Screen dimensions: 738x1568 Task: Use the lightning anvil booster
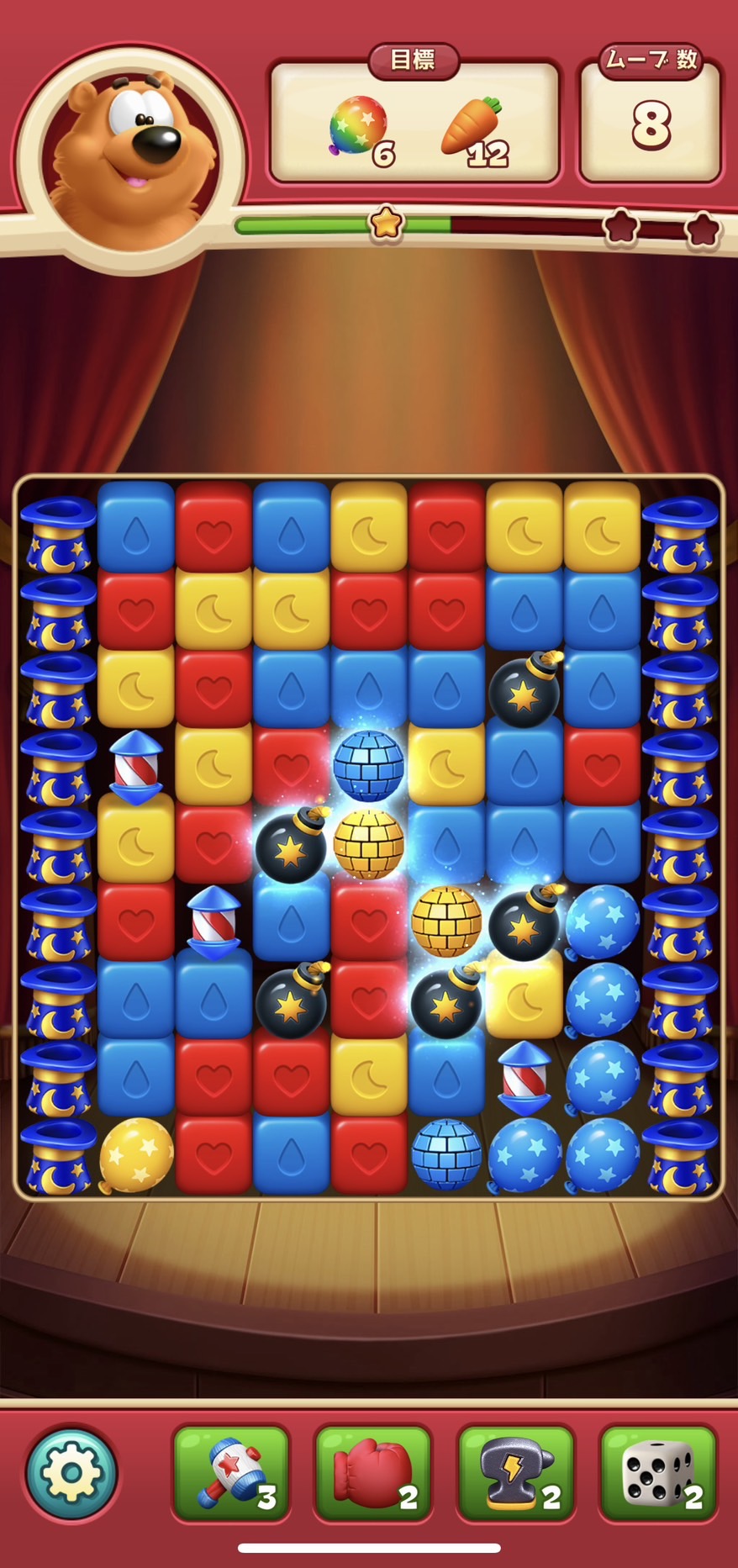pyautogui.click(x=516, y=1473)
